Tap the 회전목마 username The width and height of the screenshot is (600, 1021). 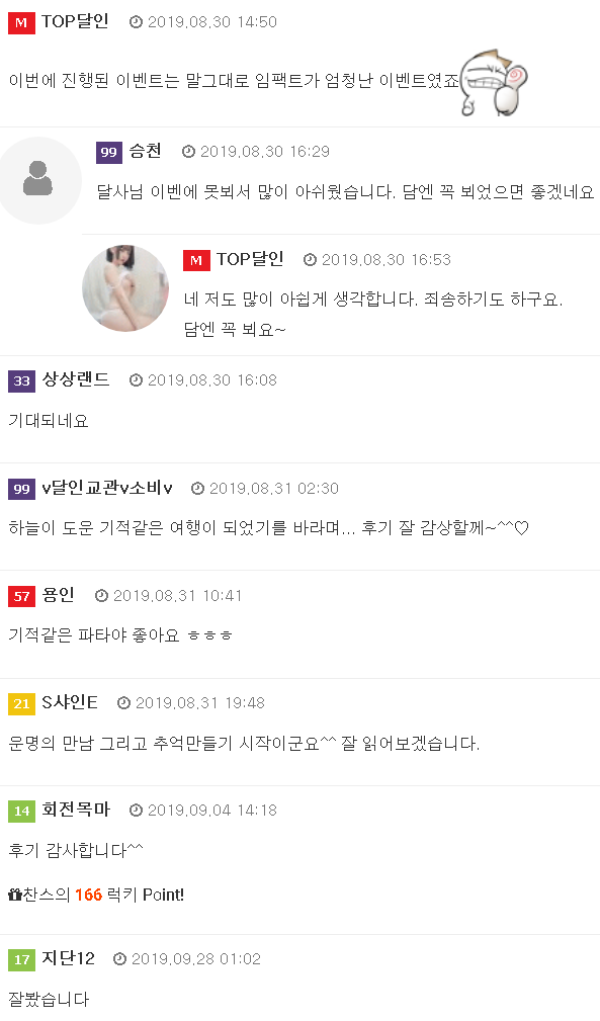tap(76, 810)
